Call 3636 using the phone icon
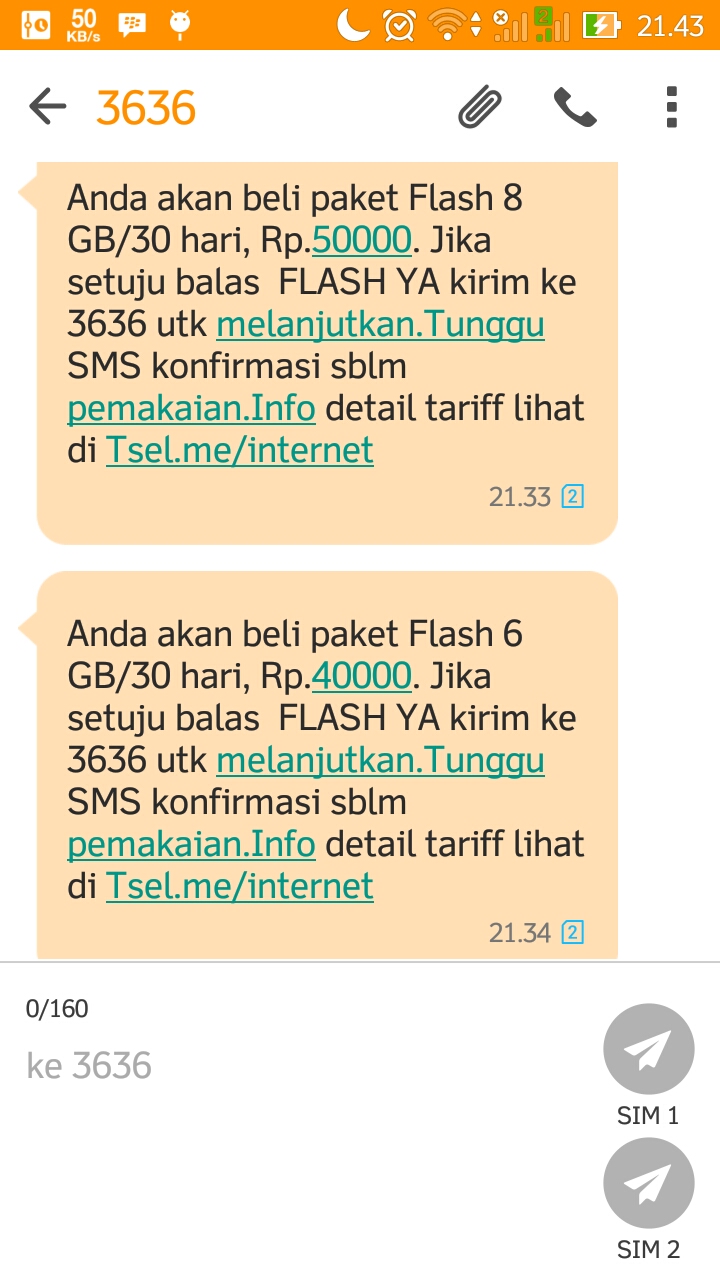 (575, 106)
